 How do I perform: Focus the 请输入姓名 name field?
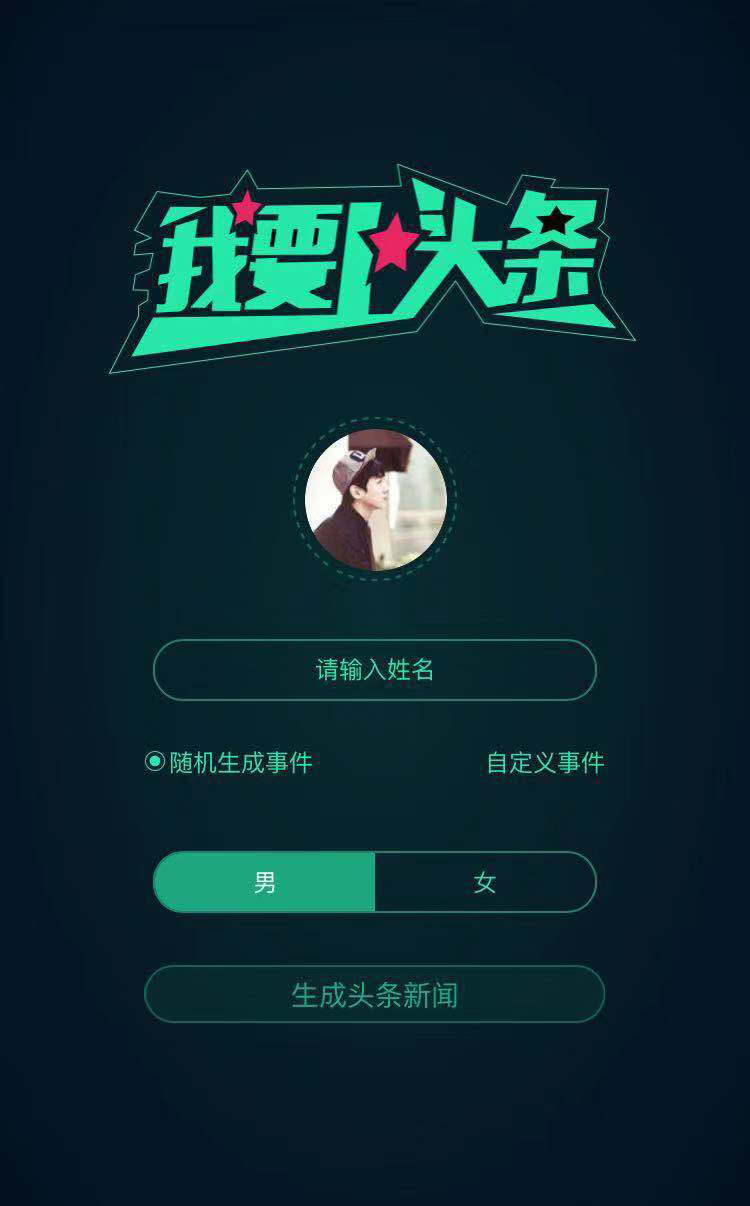375,670
